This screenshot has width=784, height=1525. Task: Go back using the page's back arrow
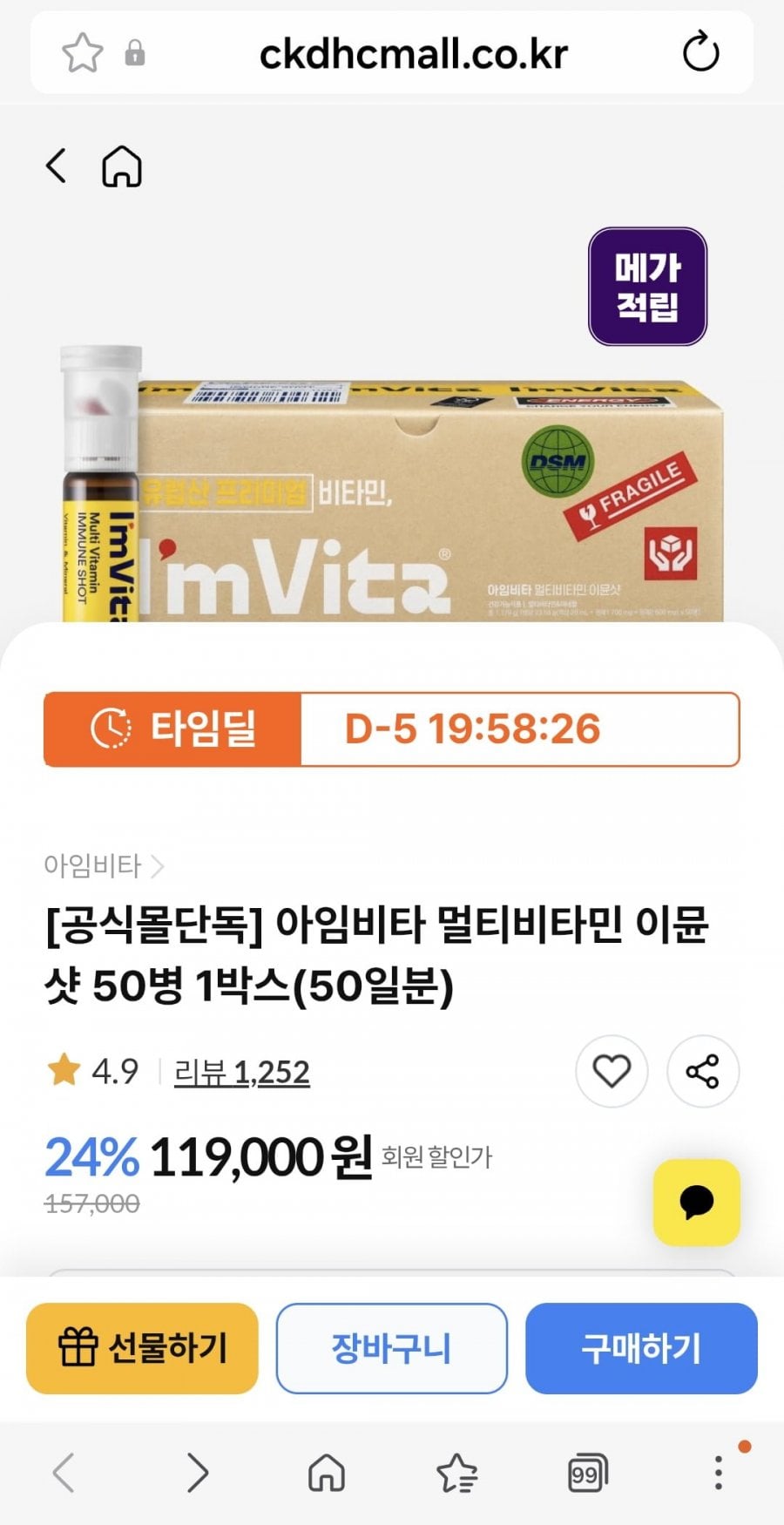(57, 165)
